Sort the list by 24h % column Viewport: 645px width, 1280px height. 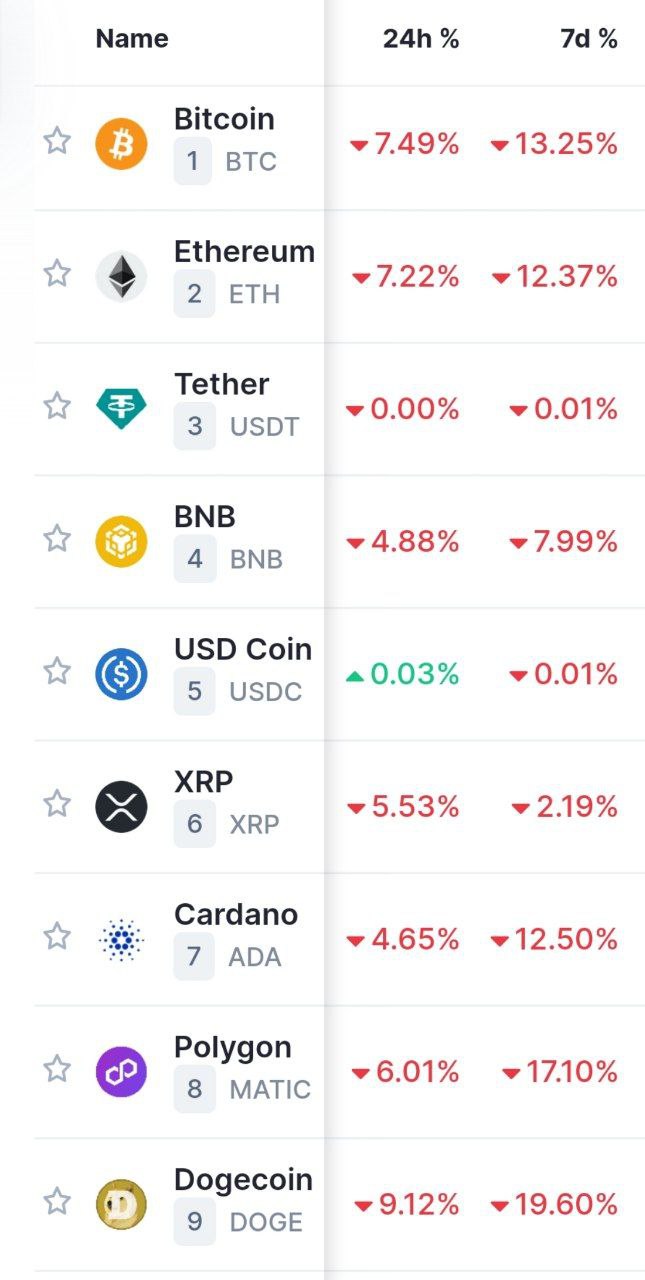click(421, 39)
